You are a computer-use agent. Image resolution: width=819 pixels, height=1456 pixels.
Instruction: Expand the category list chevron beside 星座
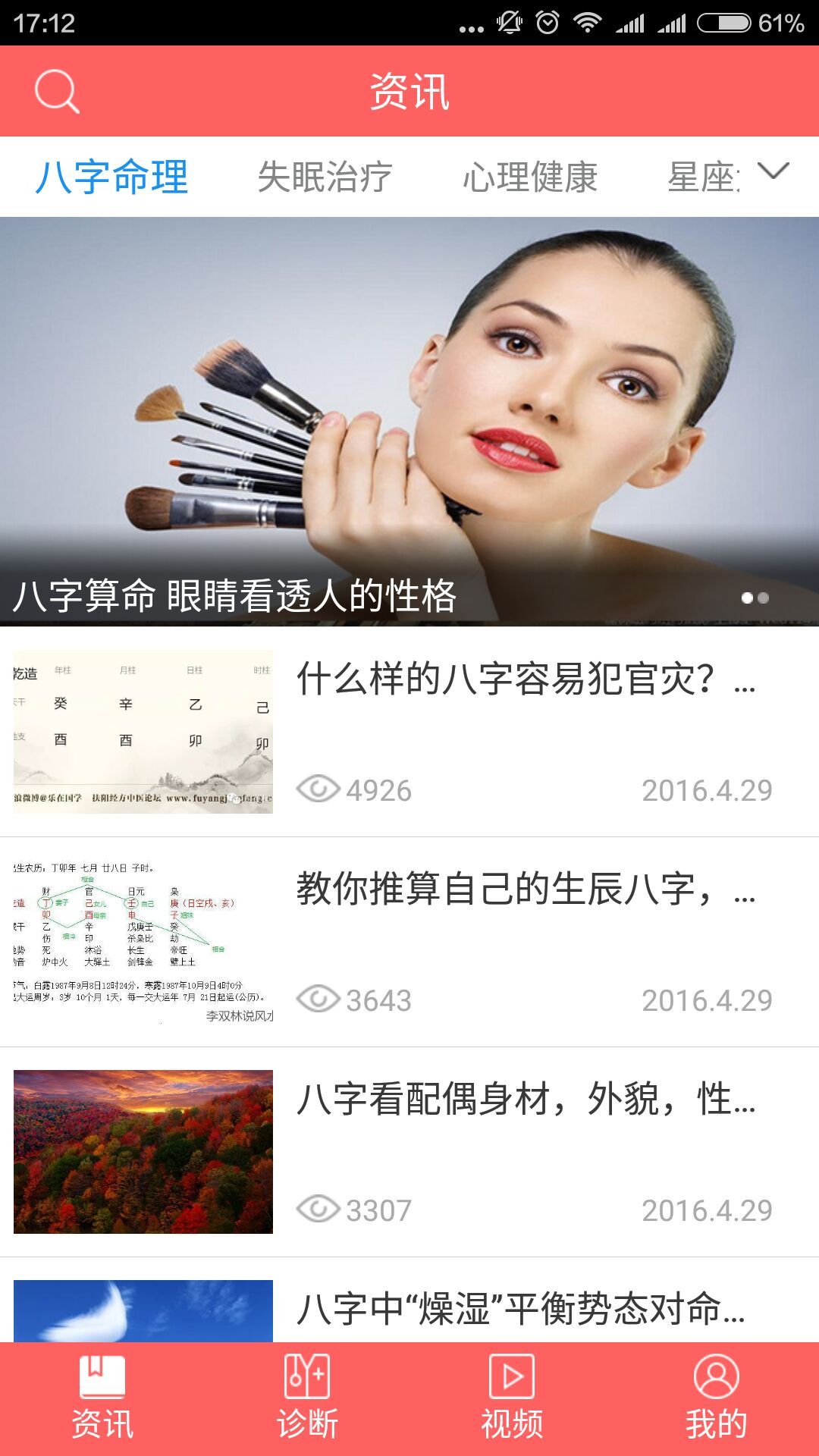(772, 173)
